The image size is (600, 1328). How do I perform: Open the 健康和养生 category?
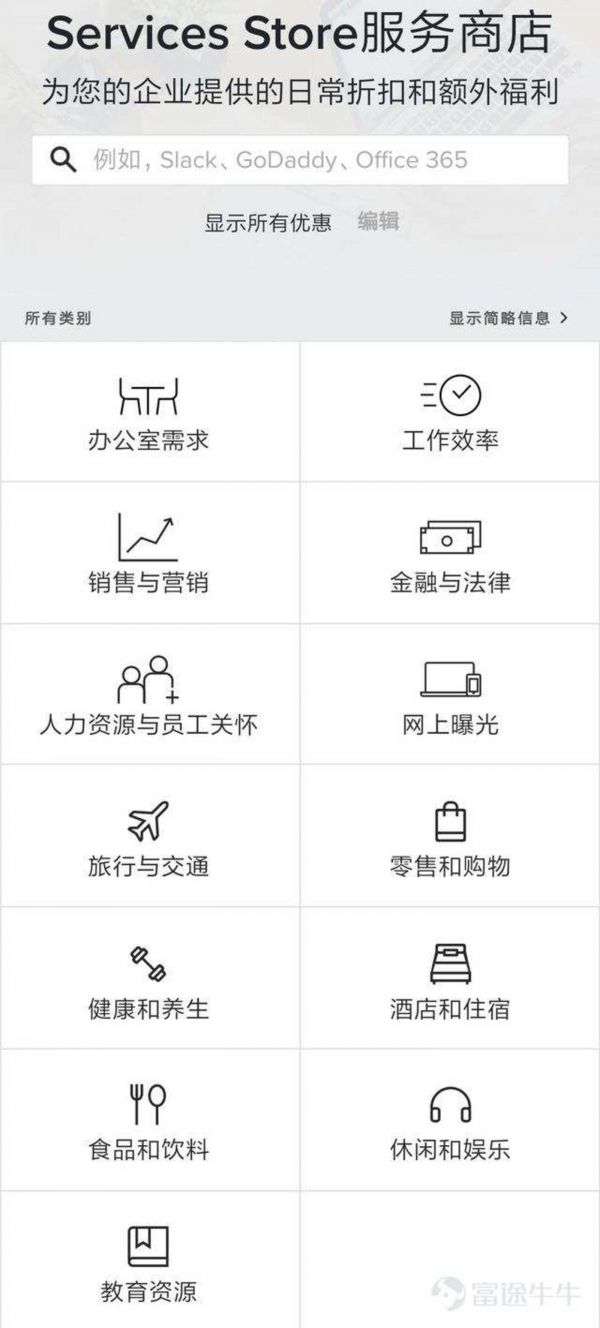(x=149, y=980)
